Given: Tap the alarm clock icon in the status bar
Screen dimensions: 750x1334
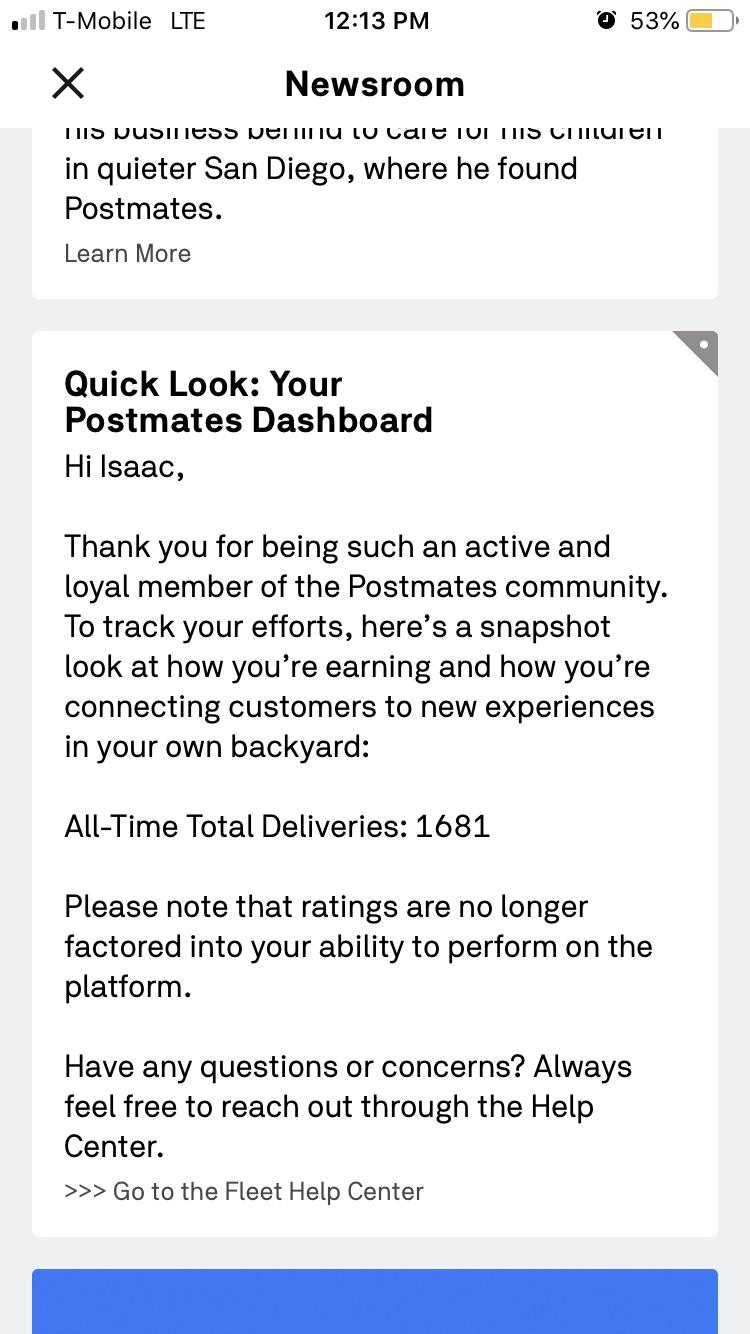Looking at the screenshot, I should (607, 19).
